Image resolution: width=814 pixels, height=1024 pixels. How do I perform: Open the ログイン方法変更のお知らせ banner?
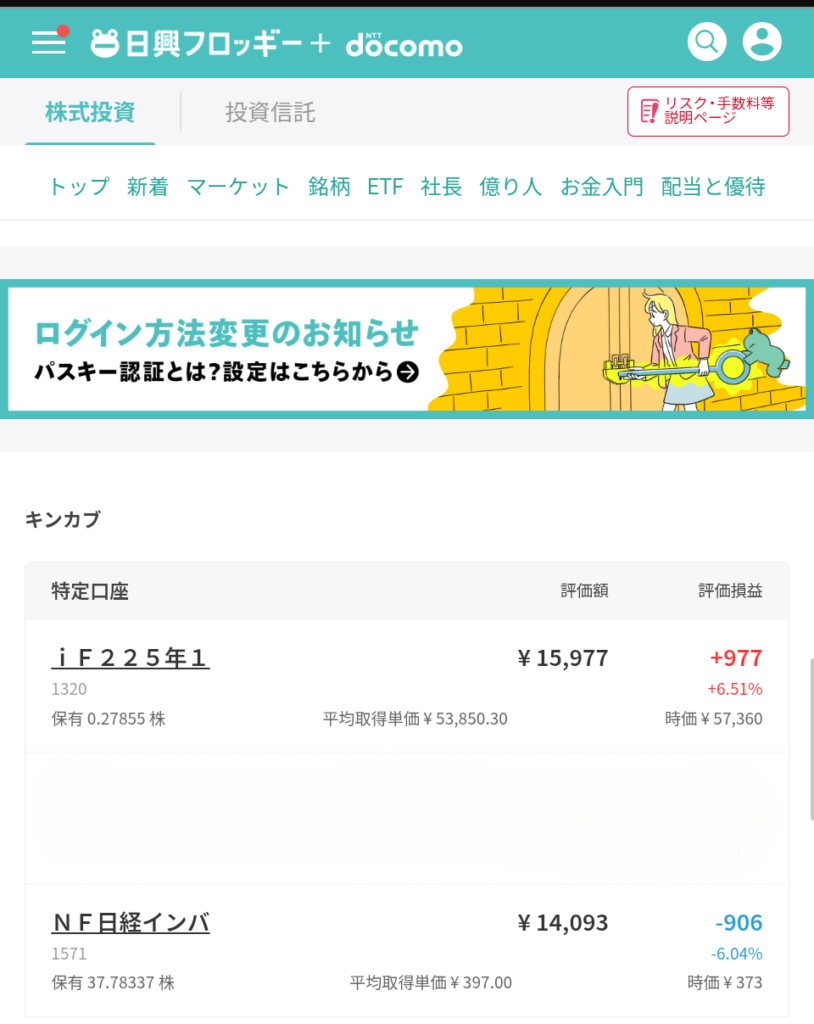[x=407, y=349]
